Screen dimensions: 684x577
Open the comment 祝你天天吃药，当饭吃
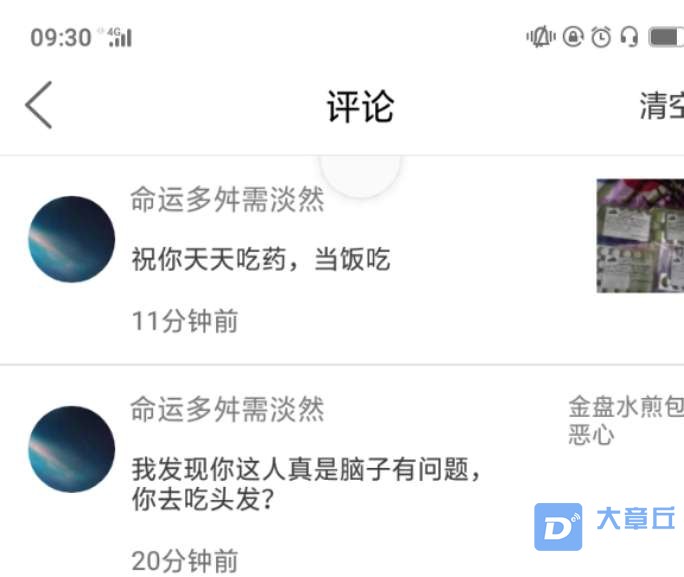(x=260, y=260)
